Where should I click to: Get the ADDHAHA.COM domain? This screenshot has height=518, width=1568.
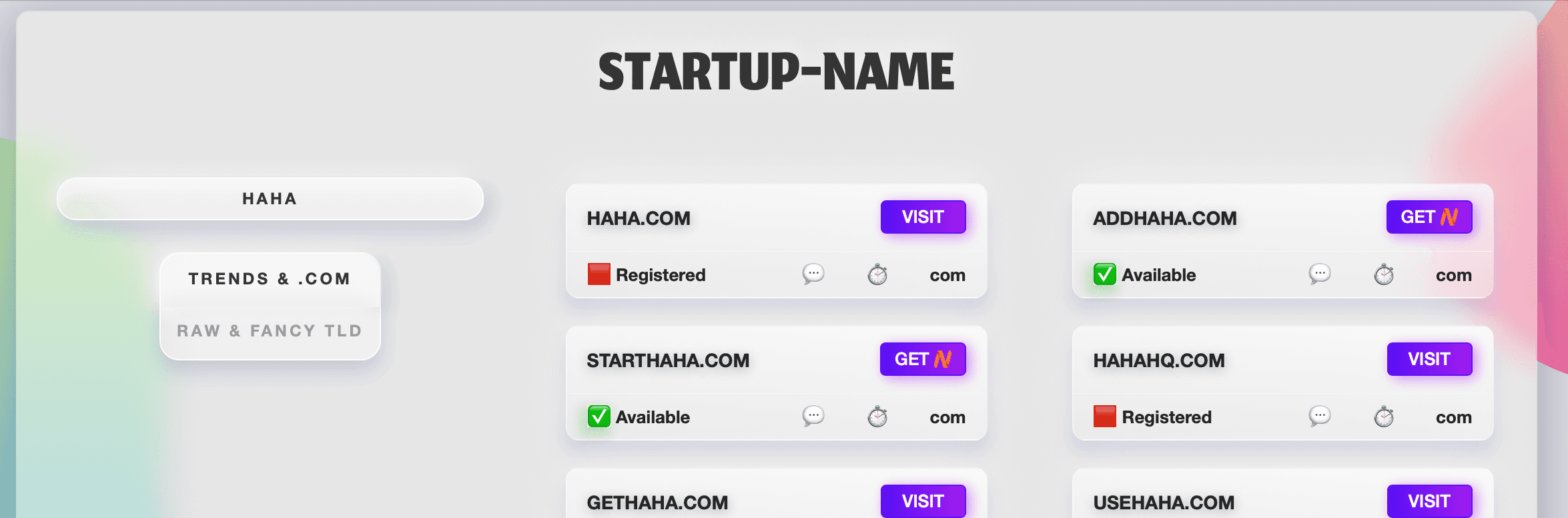click(x=1429, y=217)
